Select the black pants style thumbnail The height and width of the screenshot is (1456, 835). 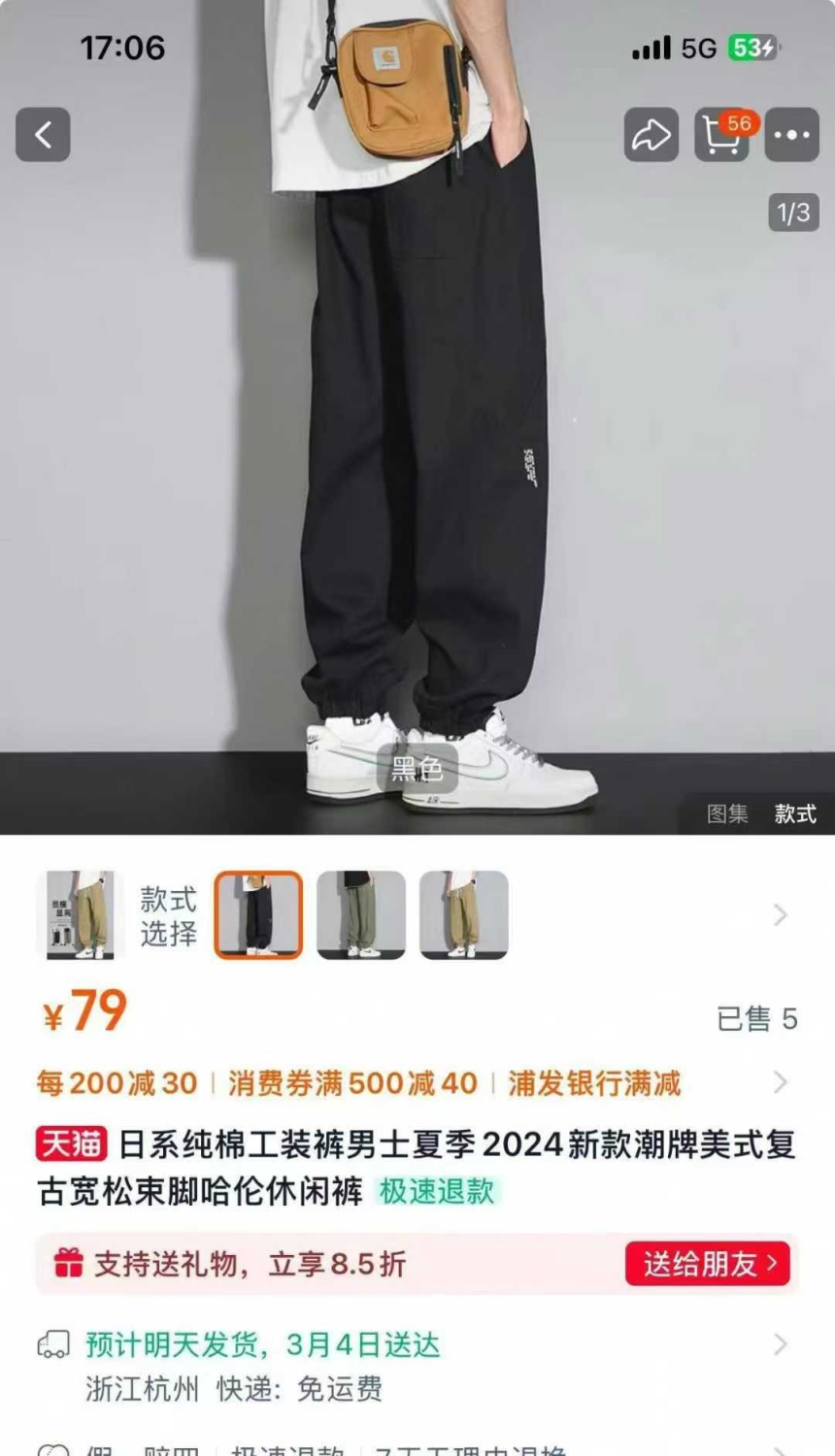258,915
